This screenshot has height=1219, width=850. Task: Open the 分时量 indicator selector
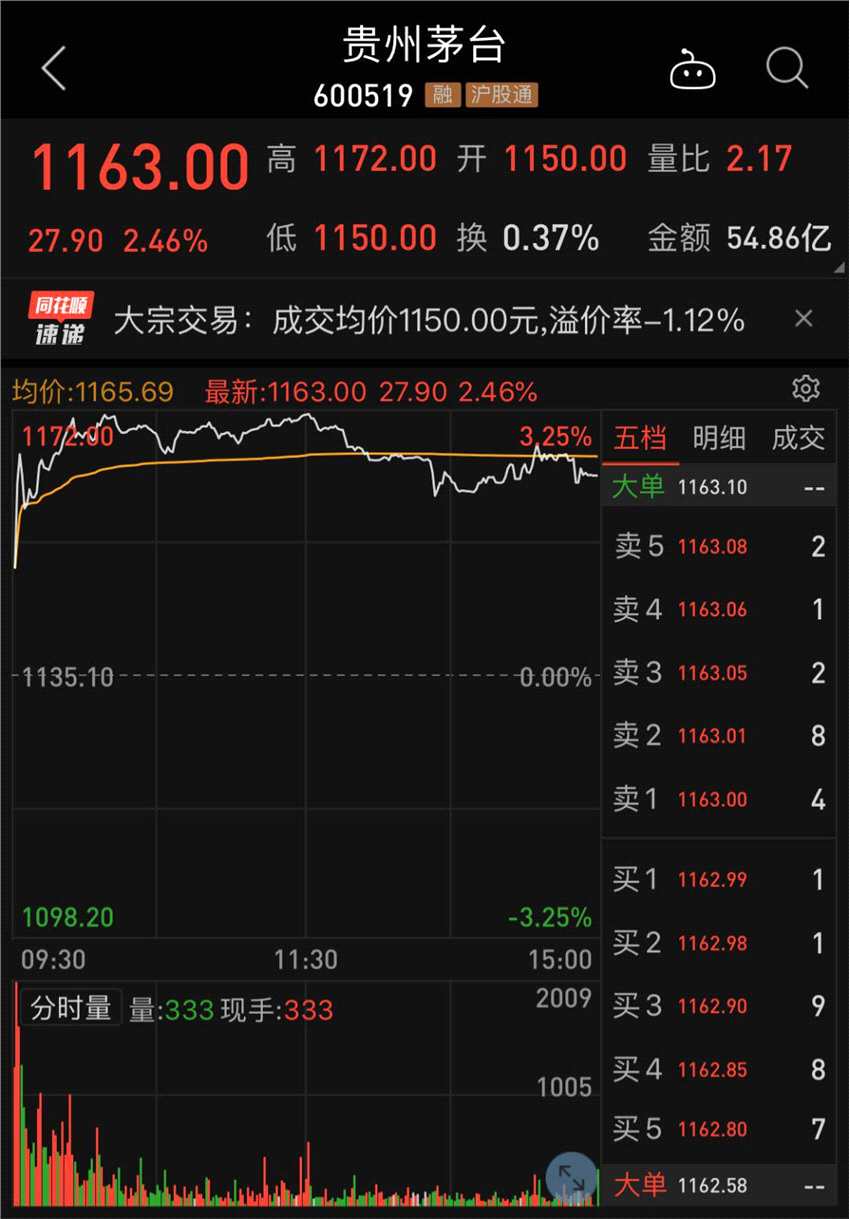[71, 1008]
